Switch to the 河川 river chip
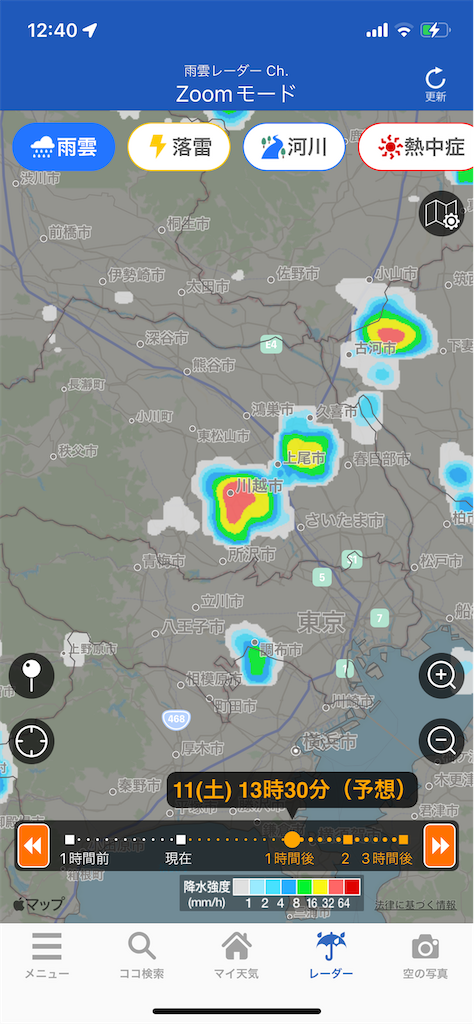 click(x=294, y=147)
